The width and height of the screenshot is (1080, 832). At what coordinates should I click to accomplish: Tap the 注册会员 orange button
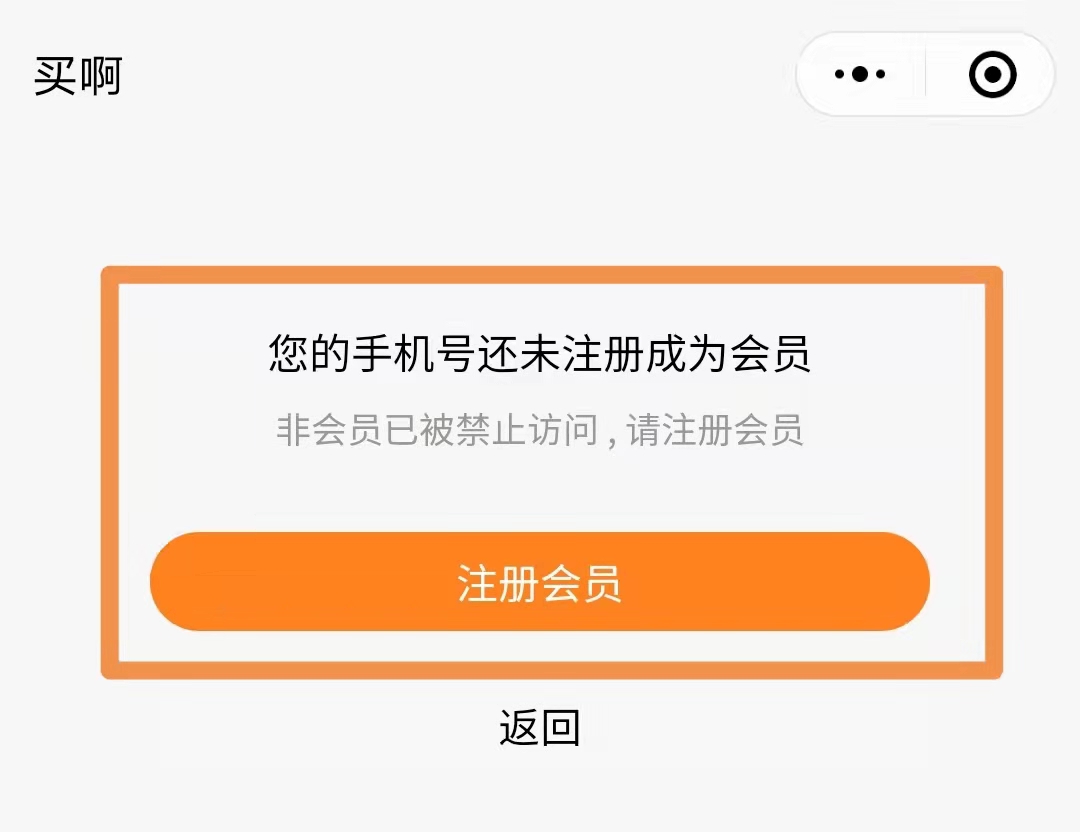click(x=540, y=582)
